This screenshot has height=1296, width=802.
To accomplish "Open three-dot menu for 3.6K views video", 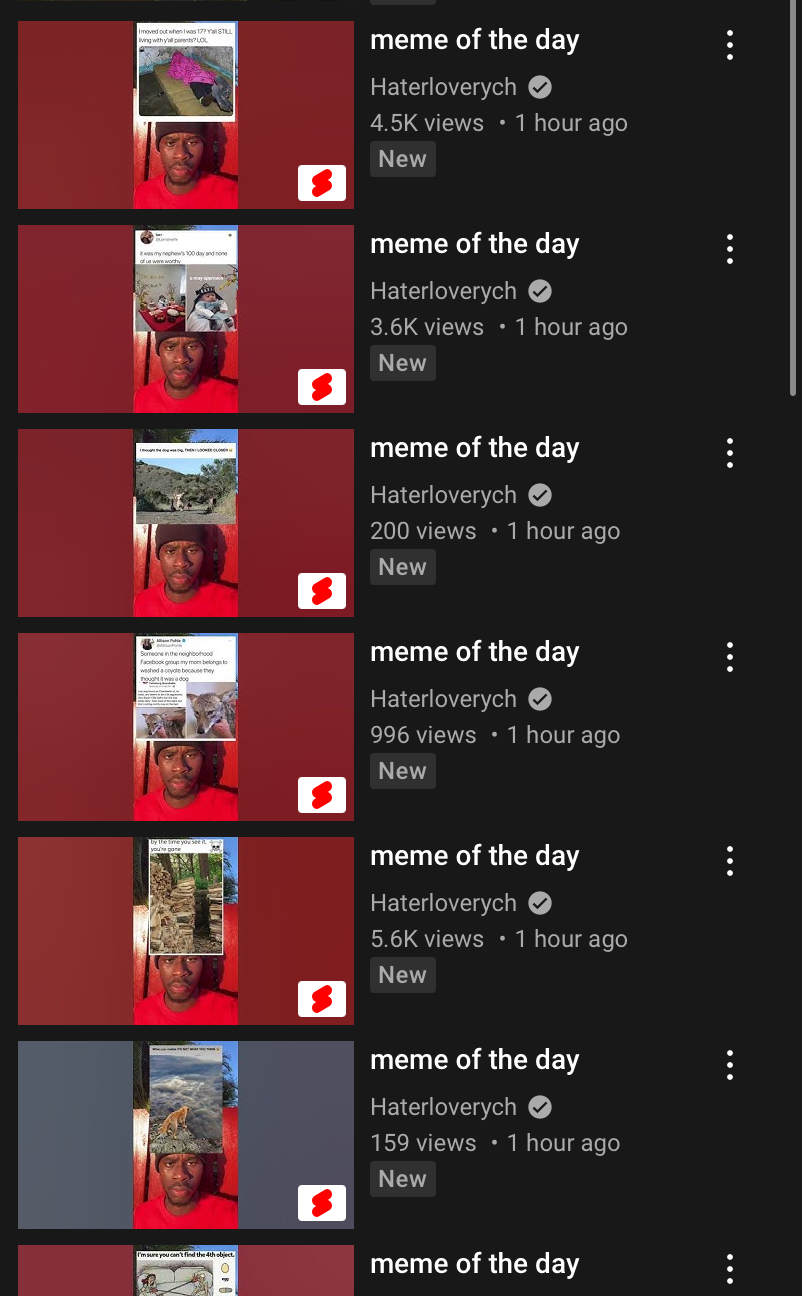I will (x=730, y=249).
